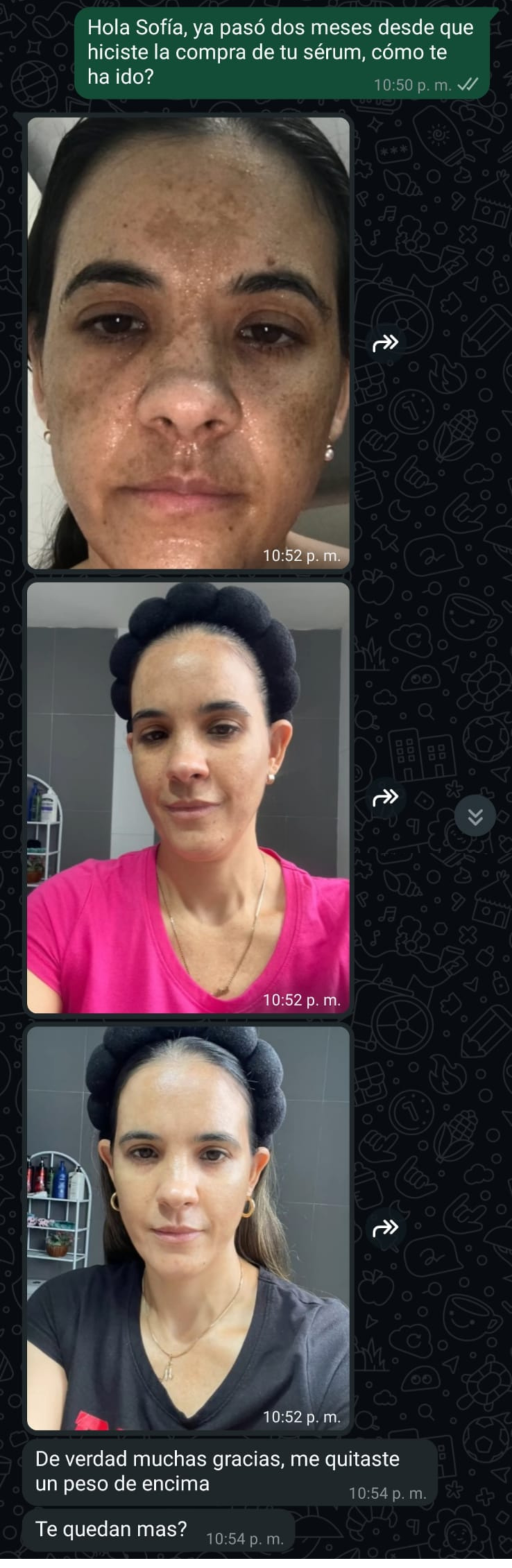The width and height of the screenshot is (512, 1568).
Task: Open the pink shirt photo
Action: [x=188, y=797]
